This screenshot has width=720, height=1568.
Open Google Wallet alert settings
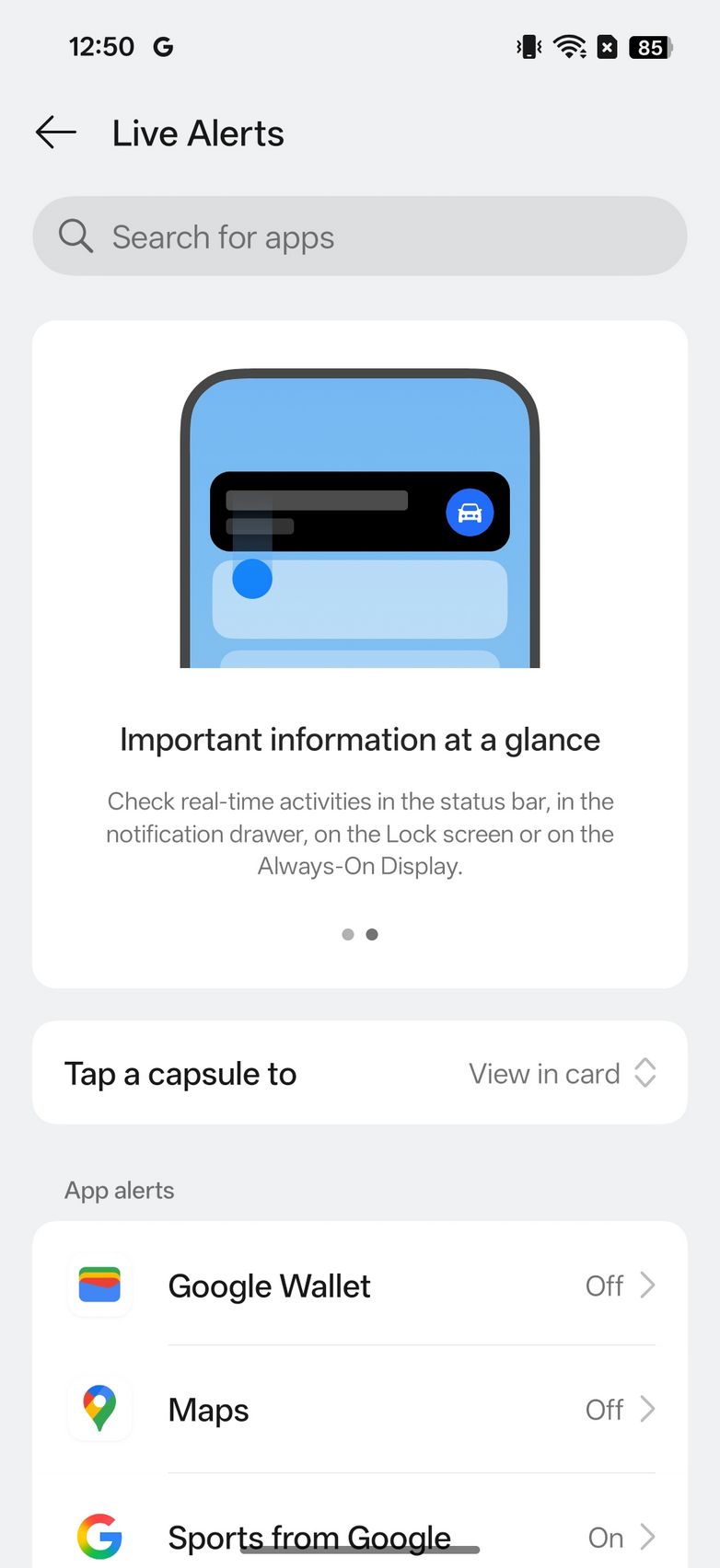360,1286
